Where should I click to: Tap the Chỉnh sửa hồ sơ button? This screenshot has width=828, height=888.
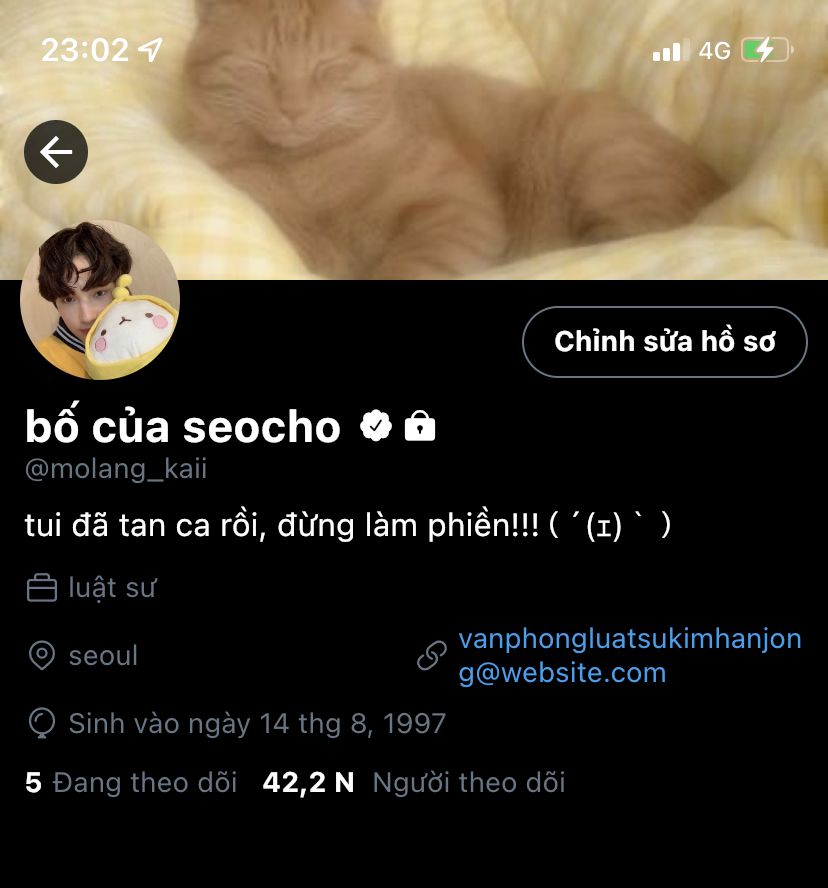(665, 342)
